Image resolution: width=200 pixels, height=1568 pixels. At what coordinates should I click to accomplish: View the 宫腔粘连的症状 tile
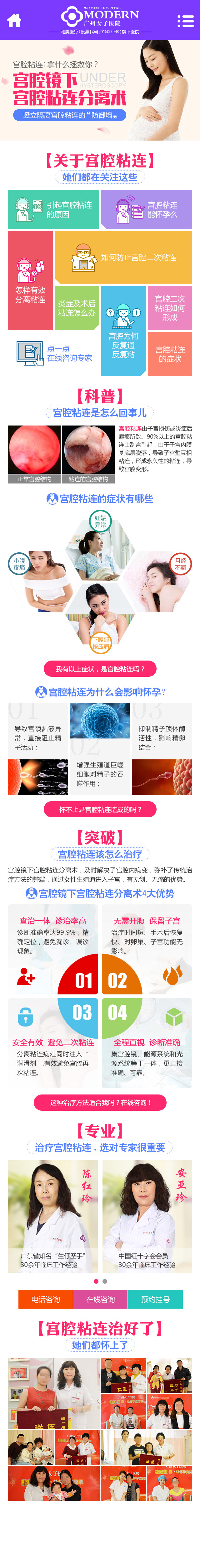click(x=169, y=354)
